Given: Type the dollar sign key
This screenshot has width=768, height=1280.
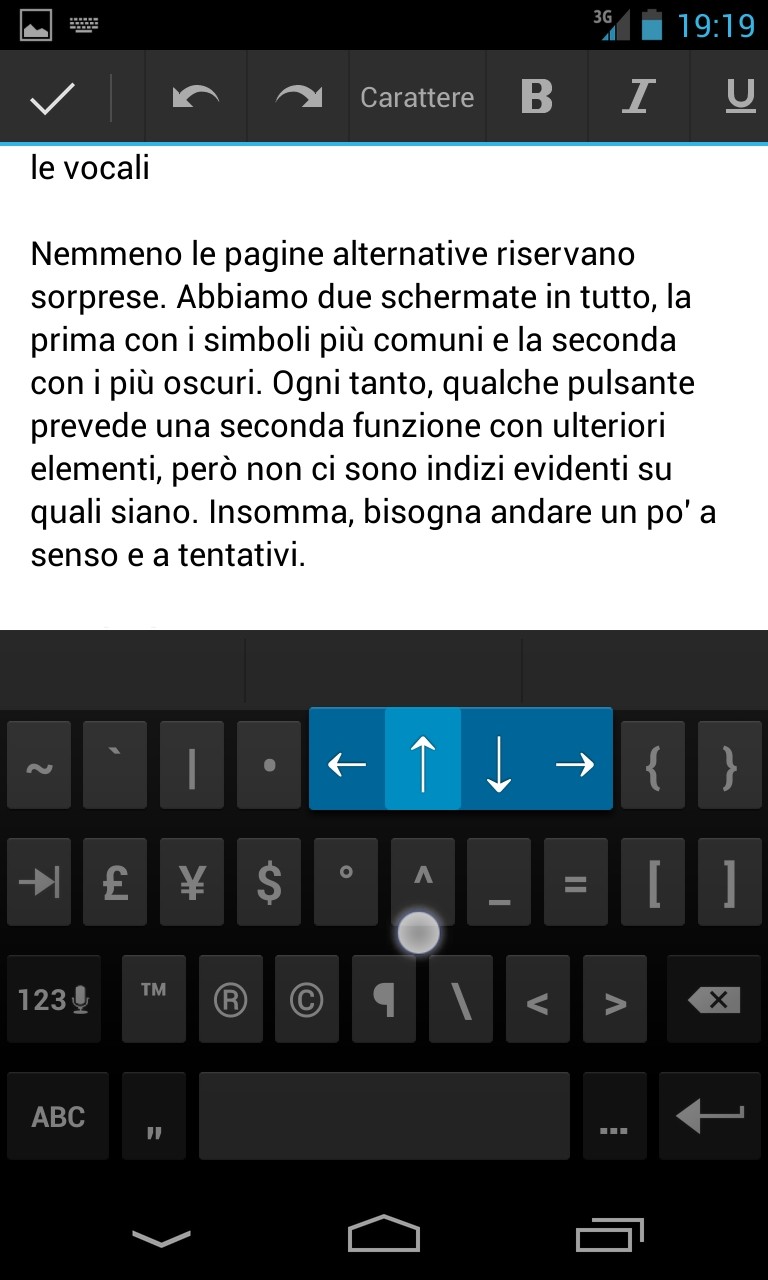Looking at the screenshot, I should point(269,883).
